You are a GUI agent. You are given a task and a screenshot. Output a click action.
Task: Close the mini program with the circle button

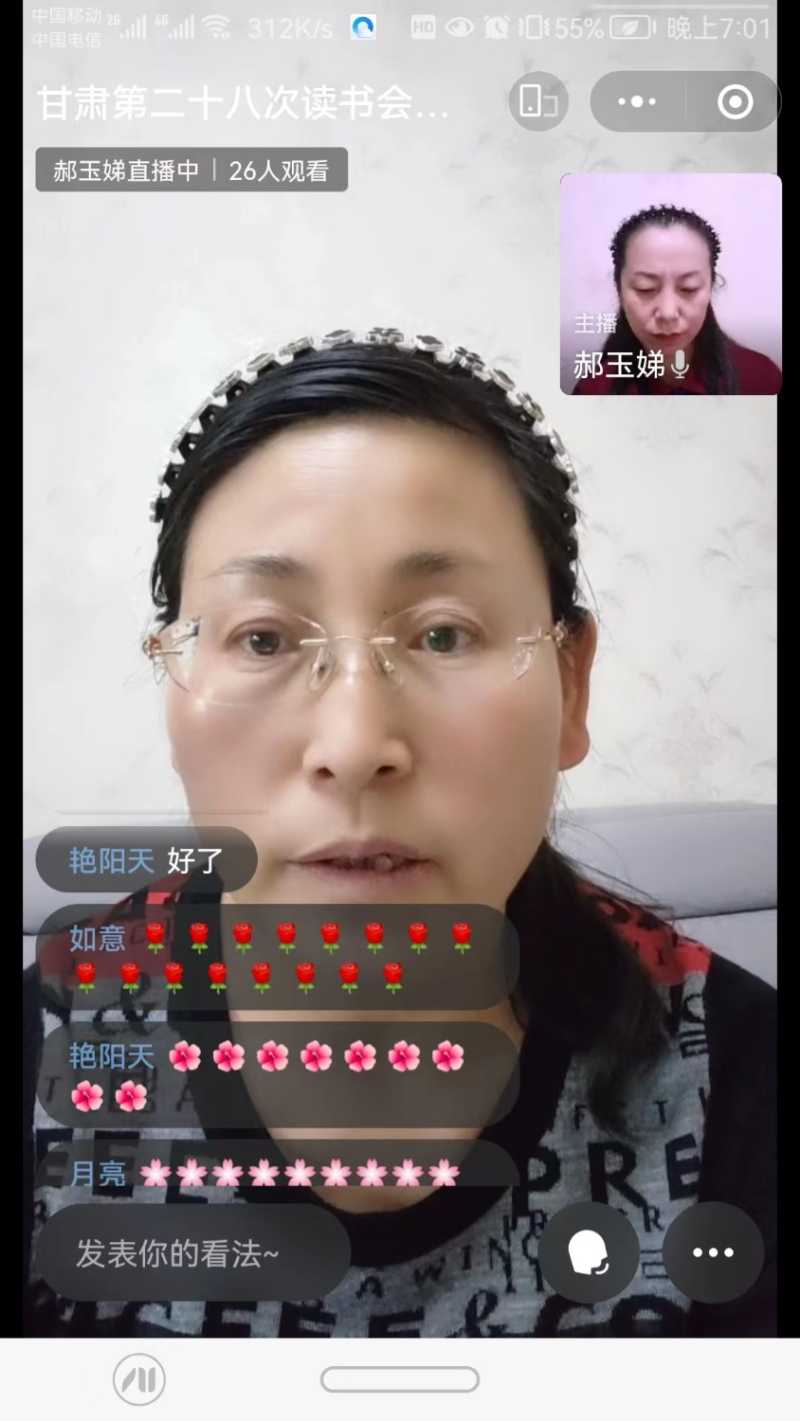tap(735, 102)
